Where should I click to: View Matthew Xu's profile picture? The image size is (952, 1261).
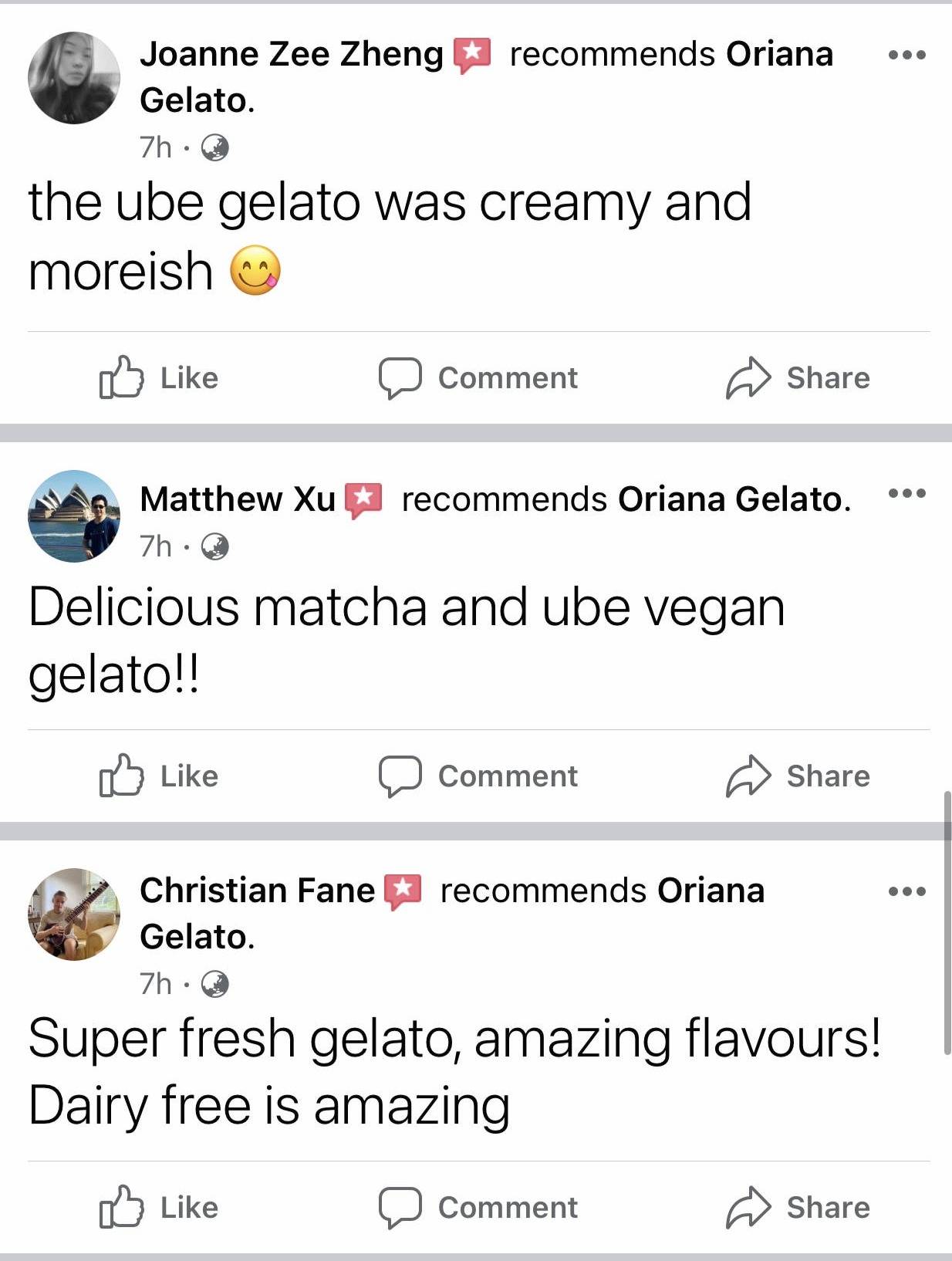pos(74,516)
